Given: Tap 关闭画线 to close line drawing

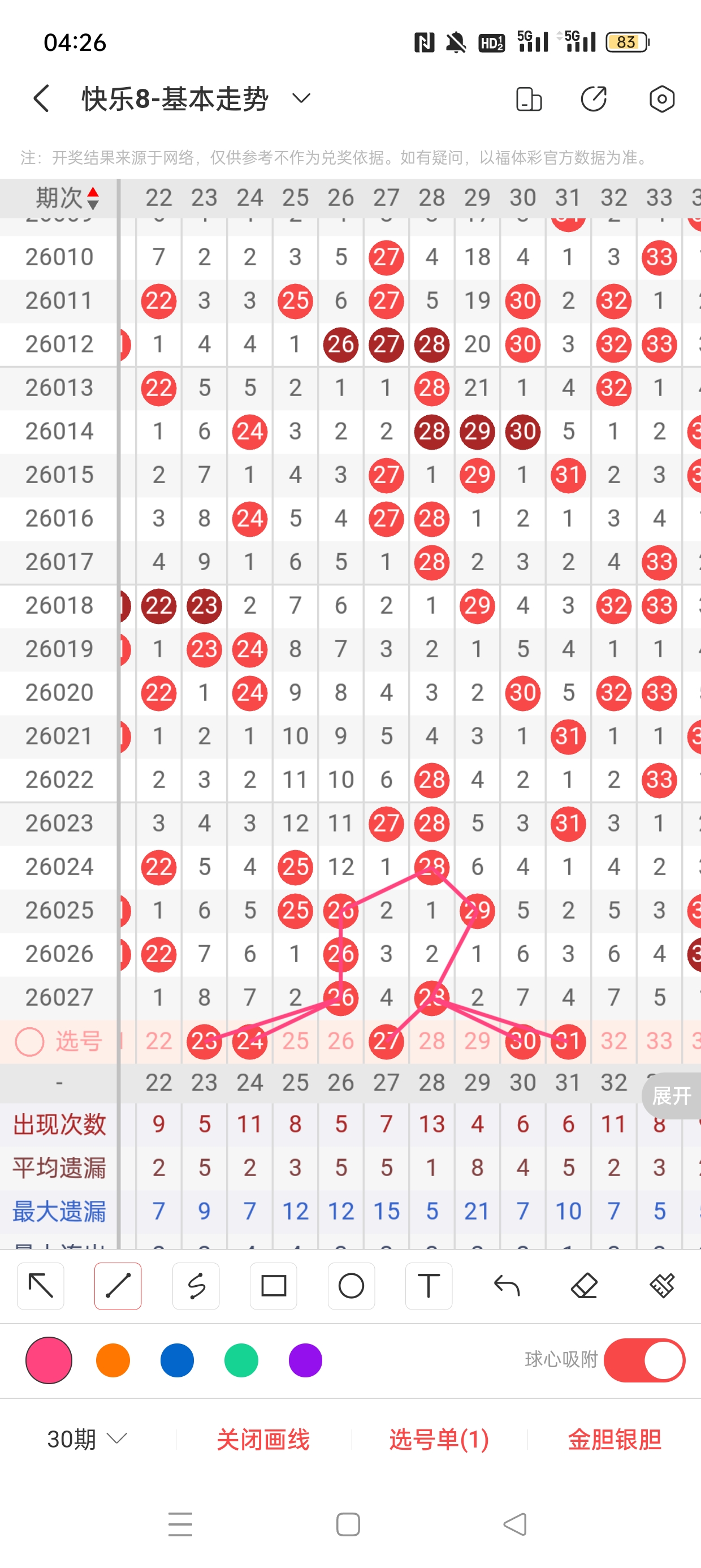Looking at the screenshot, I should coord(263,1439).
